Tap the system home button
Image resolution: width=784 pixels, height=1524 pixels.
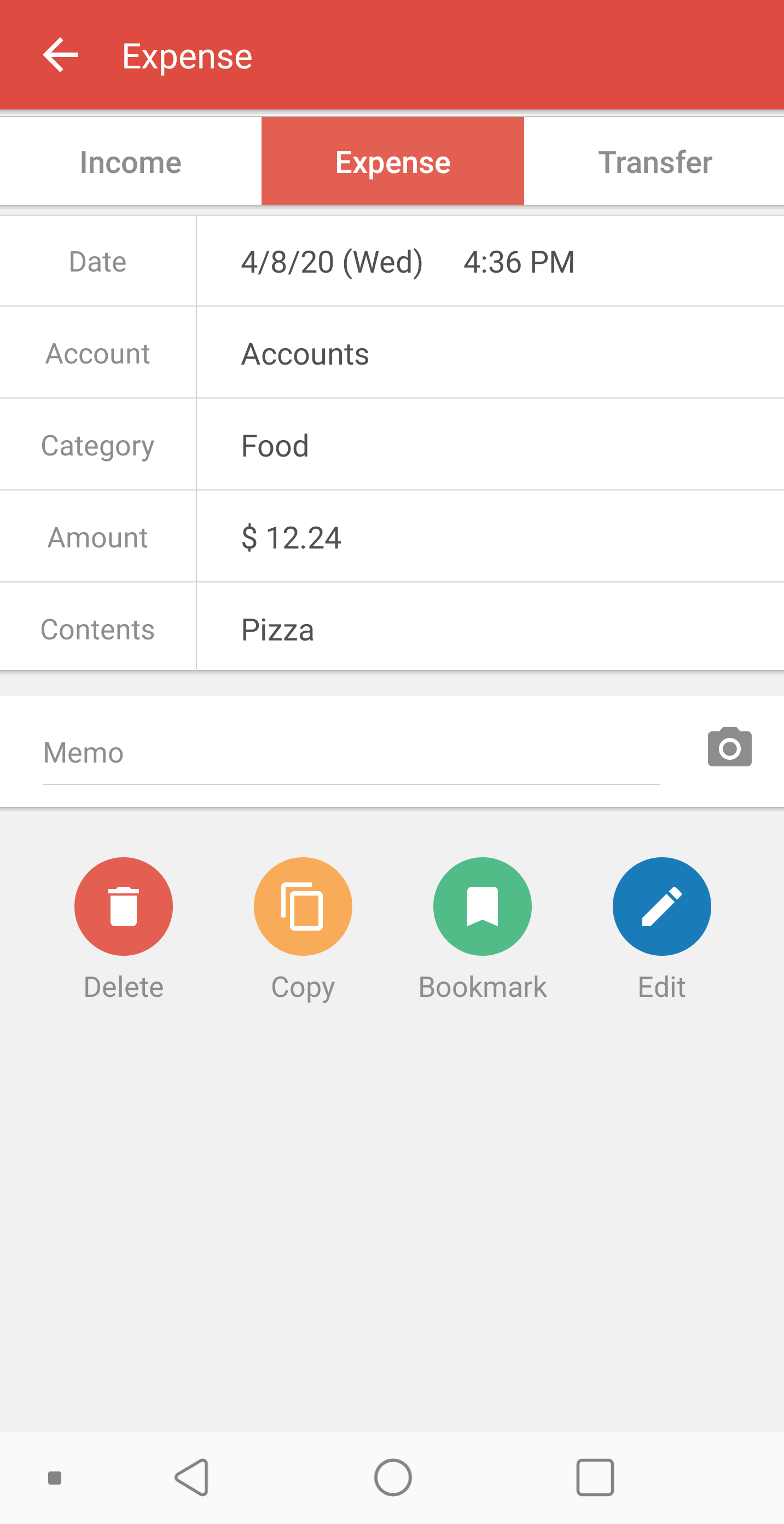pos(393,1477)
